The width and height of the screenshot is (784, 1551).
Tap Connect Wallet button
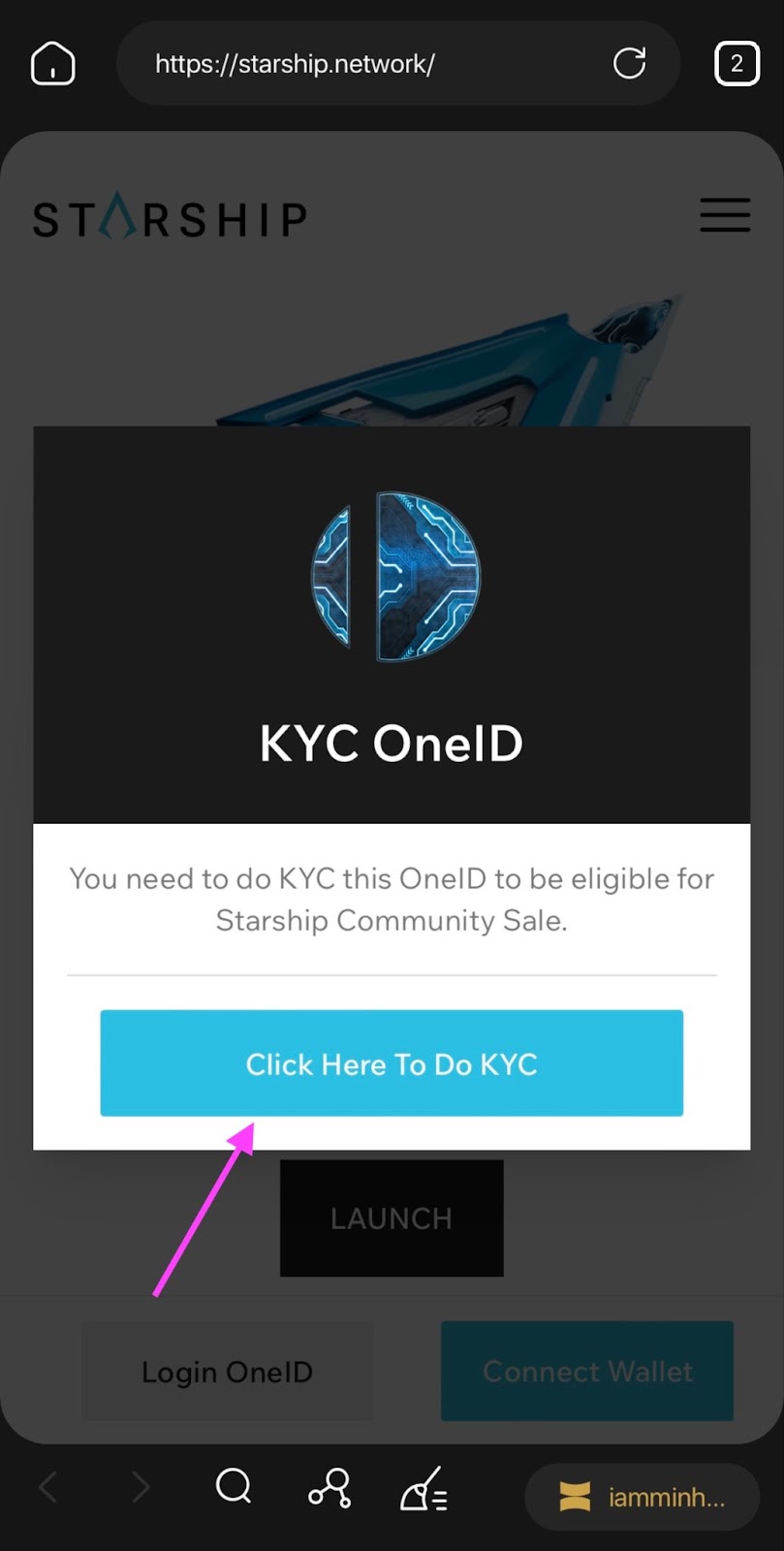pos(587,1372)
